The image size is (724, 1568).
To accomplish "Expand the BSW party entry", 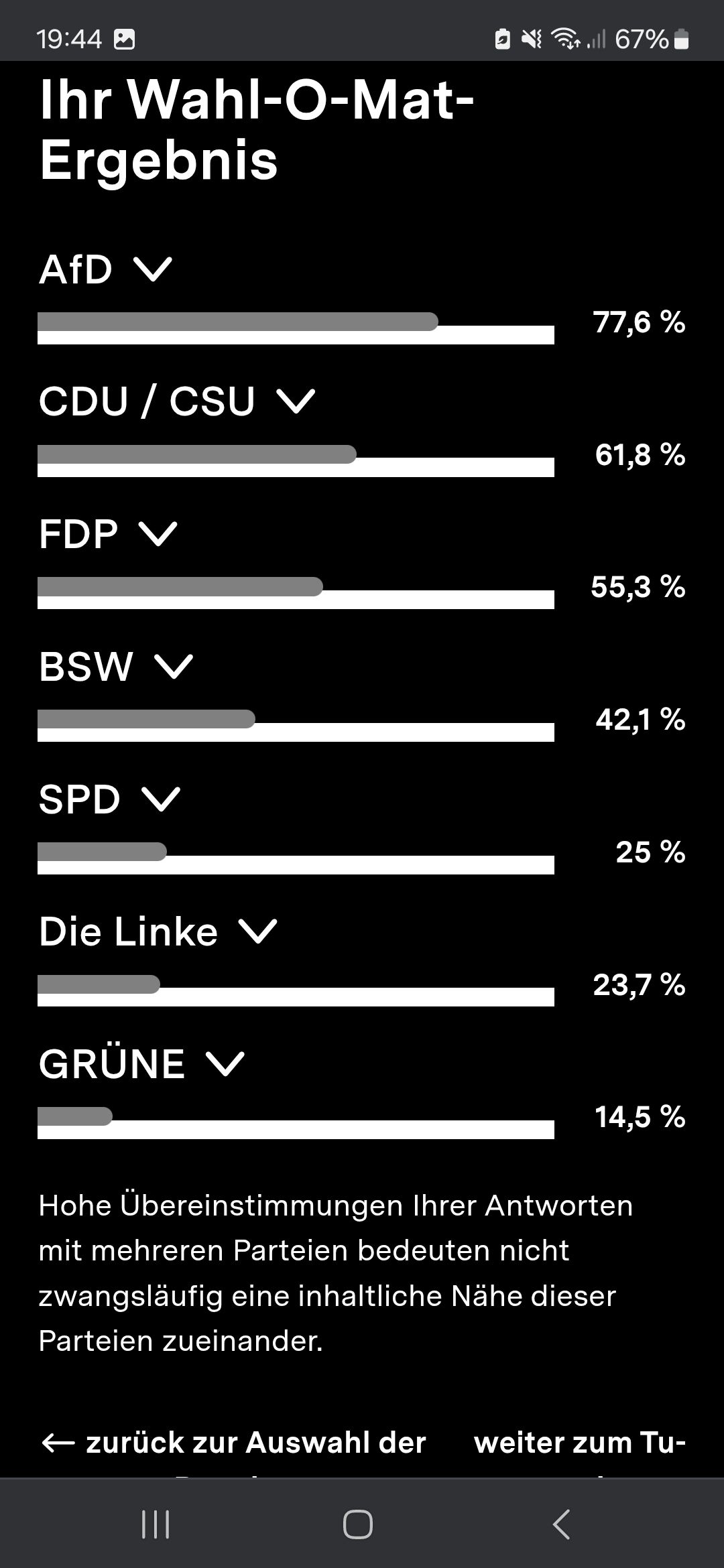I will [x=174, y=667].
